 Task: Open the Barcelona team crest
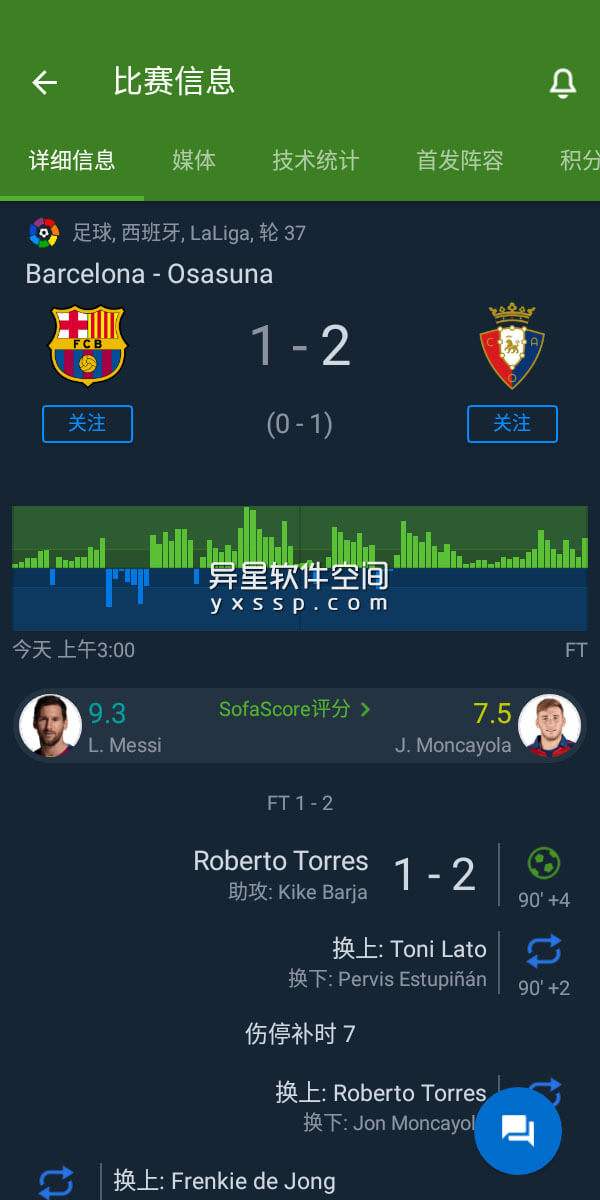coord(87,346)
